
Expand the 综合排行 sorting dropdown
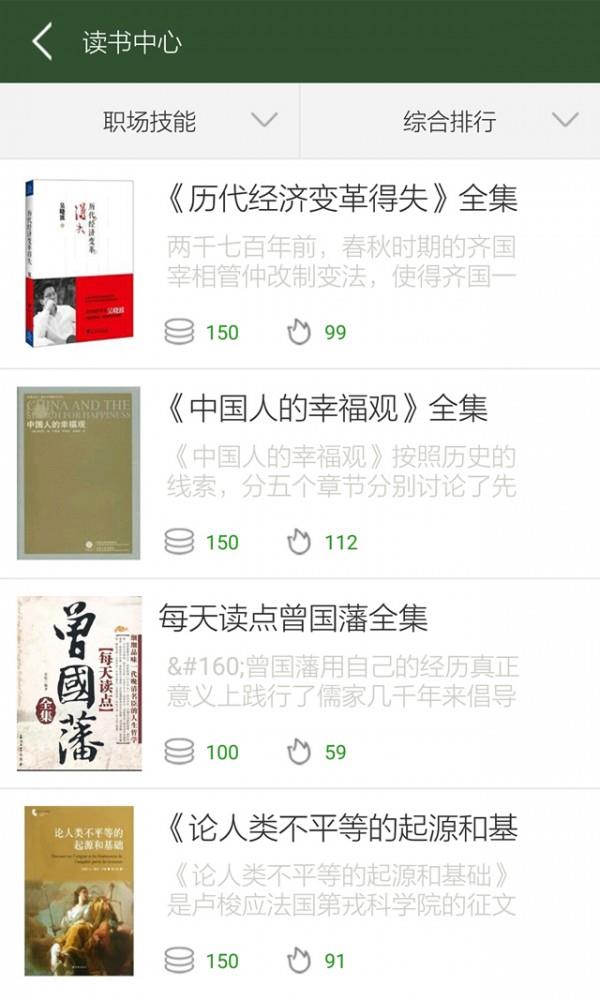tap(450, 121)
